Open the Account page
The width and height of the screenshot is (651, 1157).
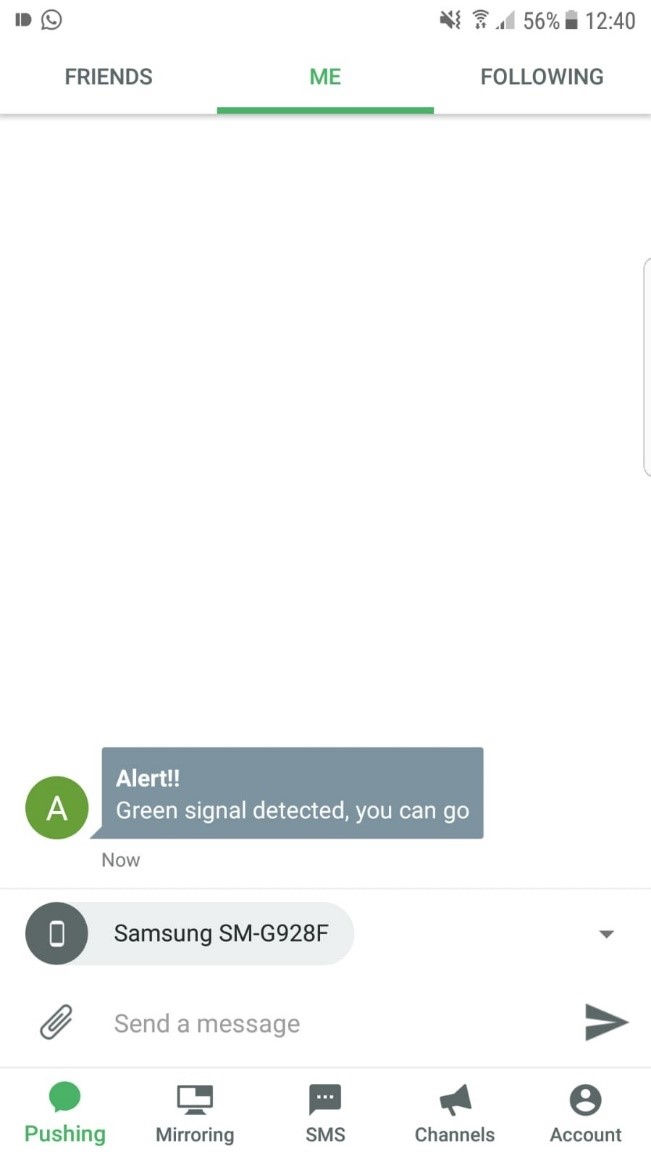(585, 1113)
